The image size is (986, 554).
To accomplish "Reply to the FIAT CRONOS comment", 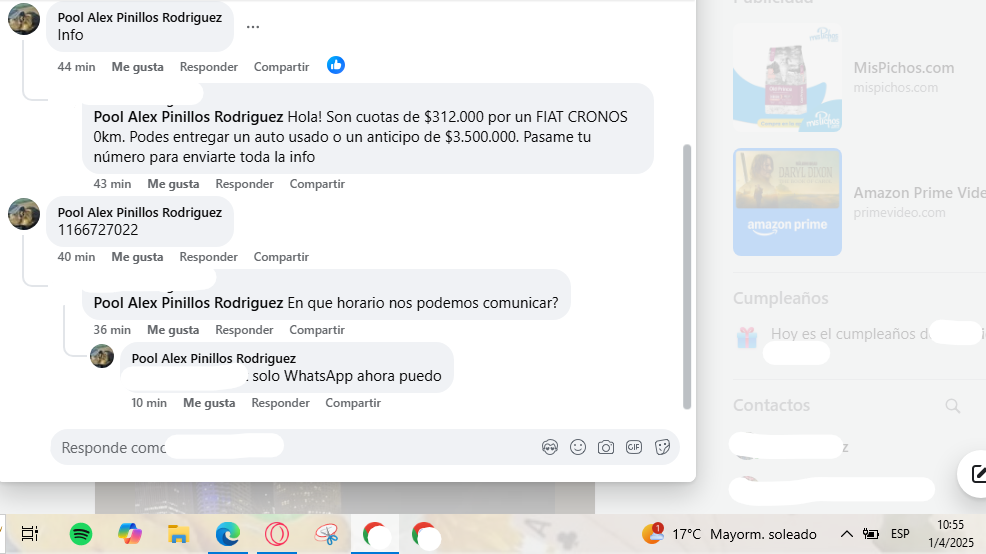I will coord(244,184).
